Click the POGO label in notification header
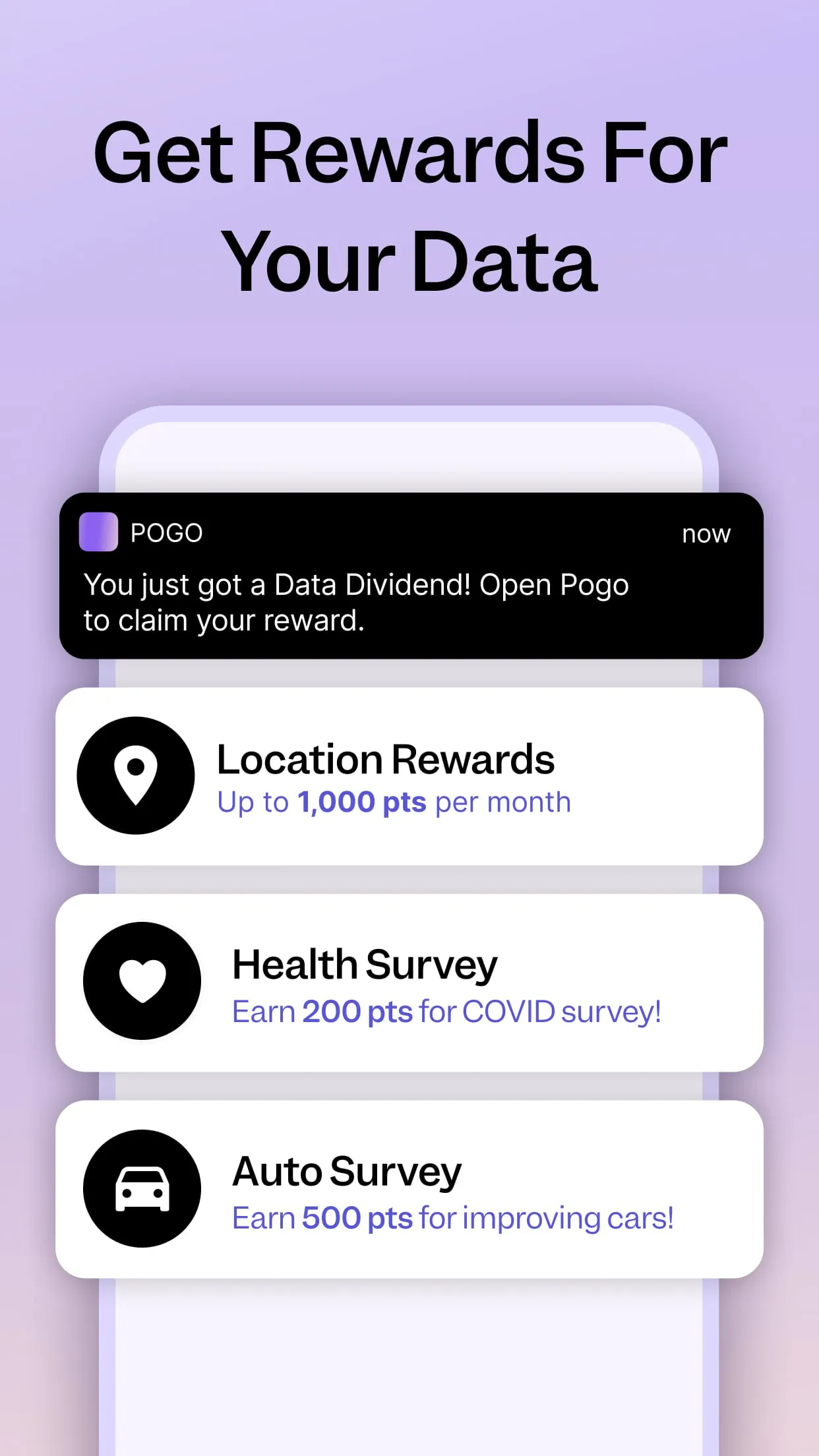The width and height of the screenshot is (819, 1456). click(x=167, y=533)
